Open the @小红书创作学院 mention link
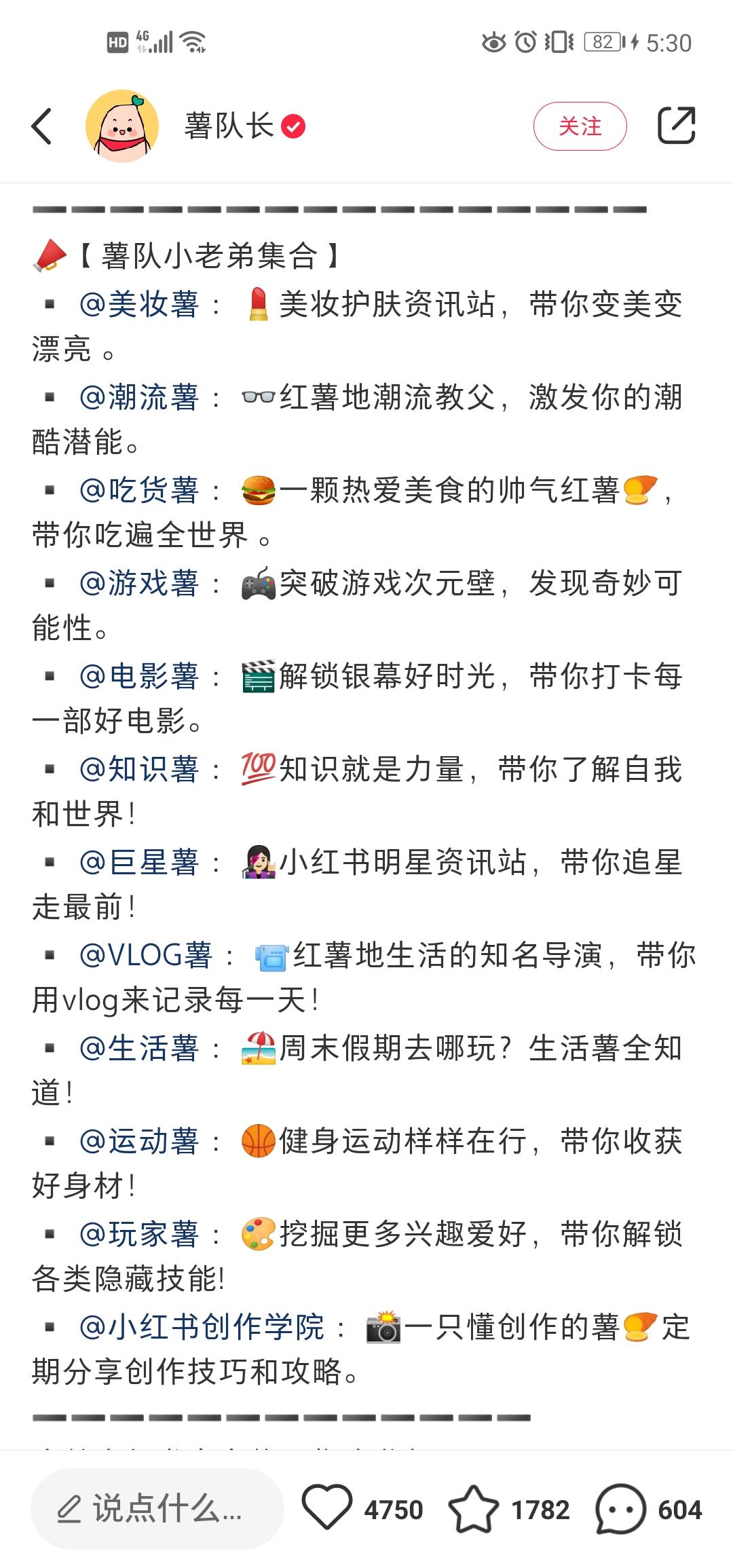The width and height of the screenshot is (733, 1568). [x=202, y=1327]
